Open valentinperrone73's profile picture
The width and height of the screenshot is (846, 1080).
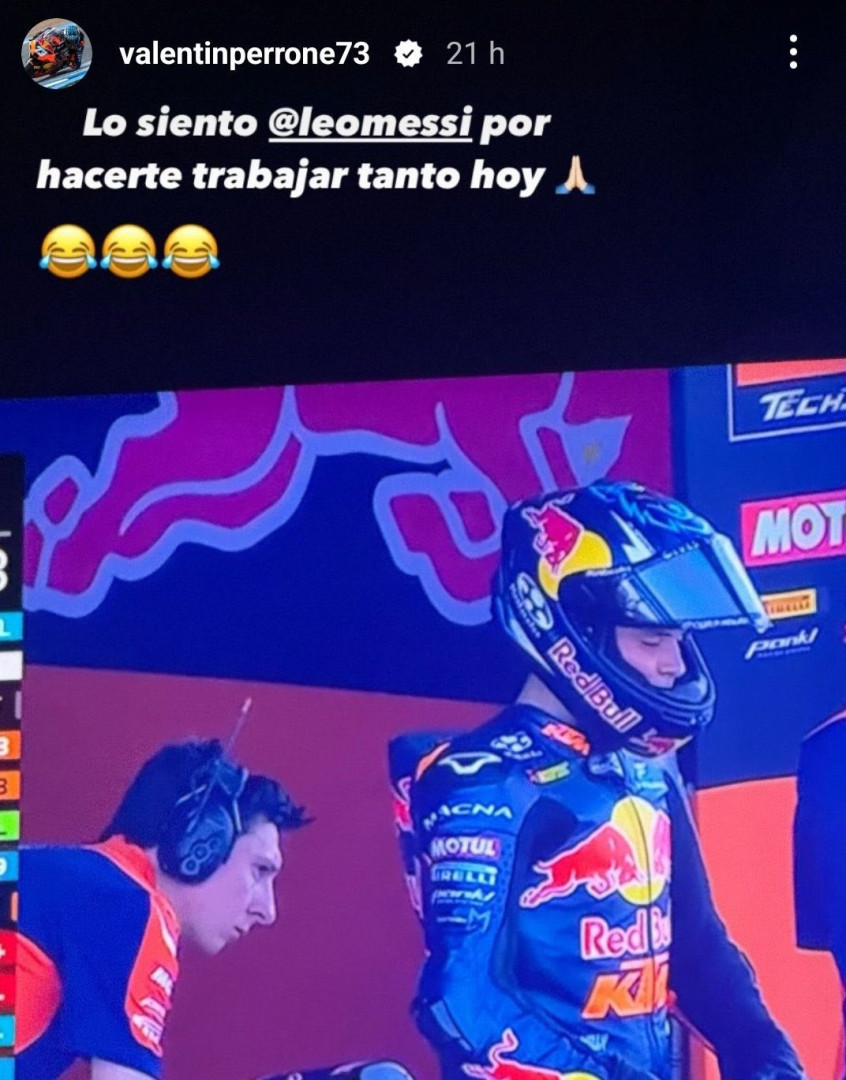[x=57, y=53]
